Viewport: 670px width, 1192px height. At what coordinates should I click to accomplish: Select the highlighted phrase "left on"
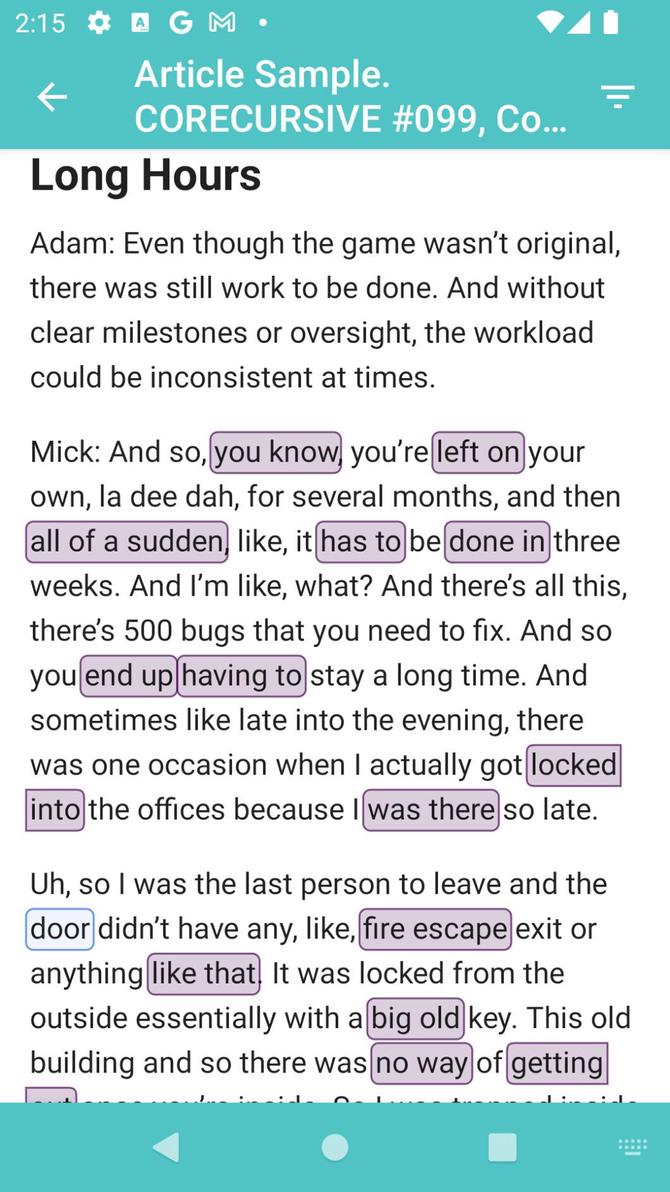[478, 452]
